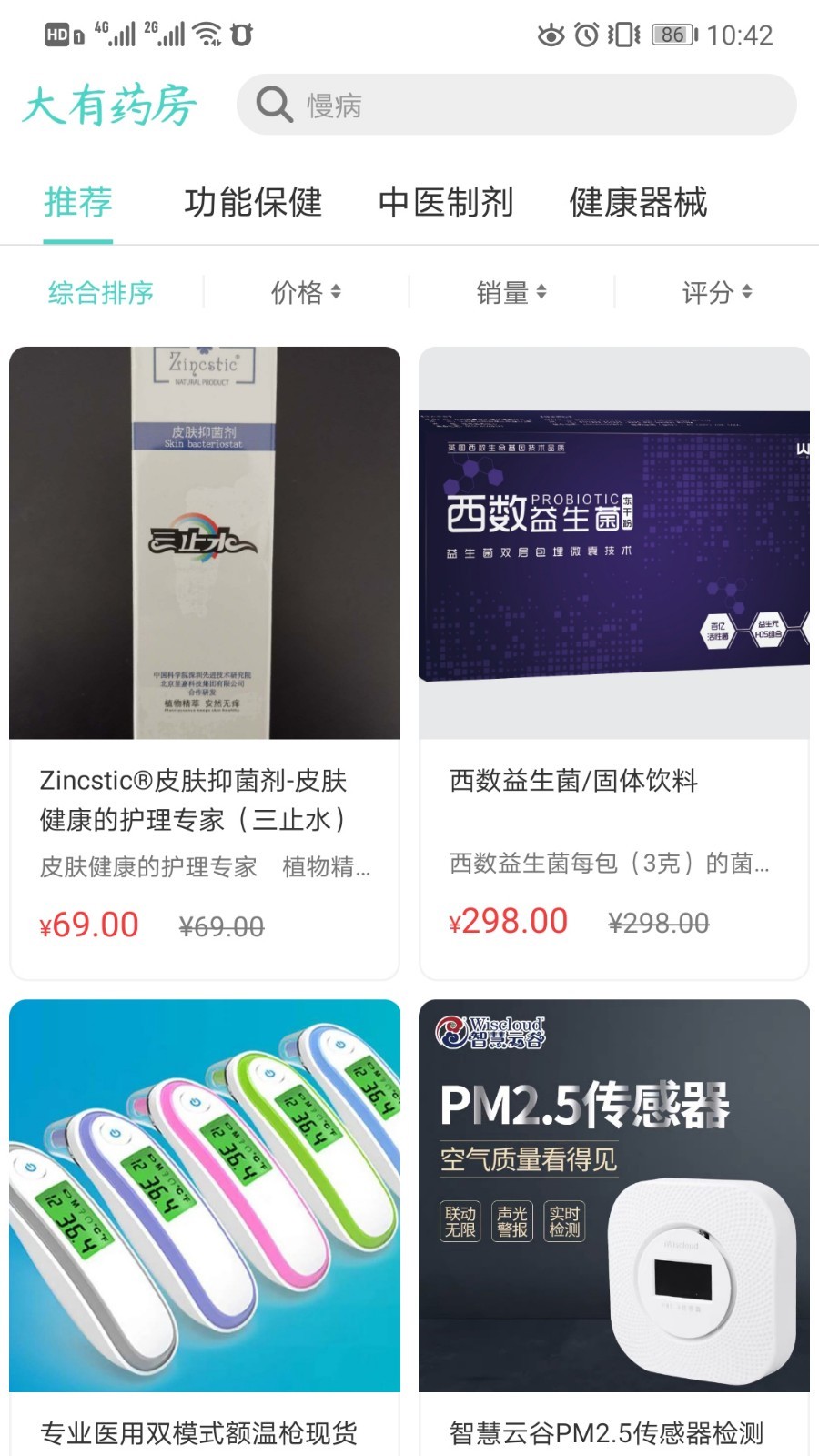819x1456 pixels.
Task: Tap the search box with 慢病 hint
Action: point(517,106)
